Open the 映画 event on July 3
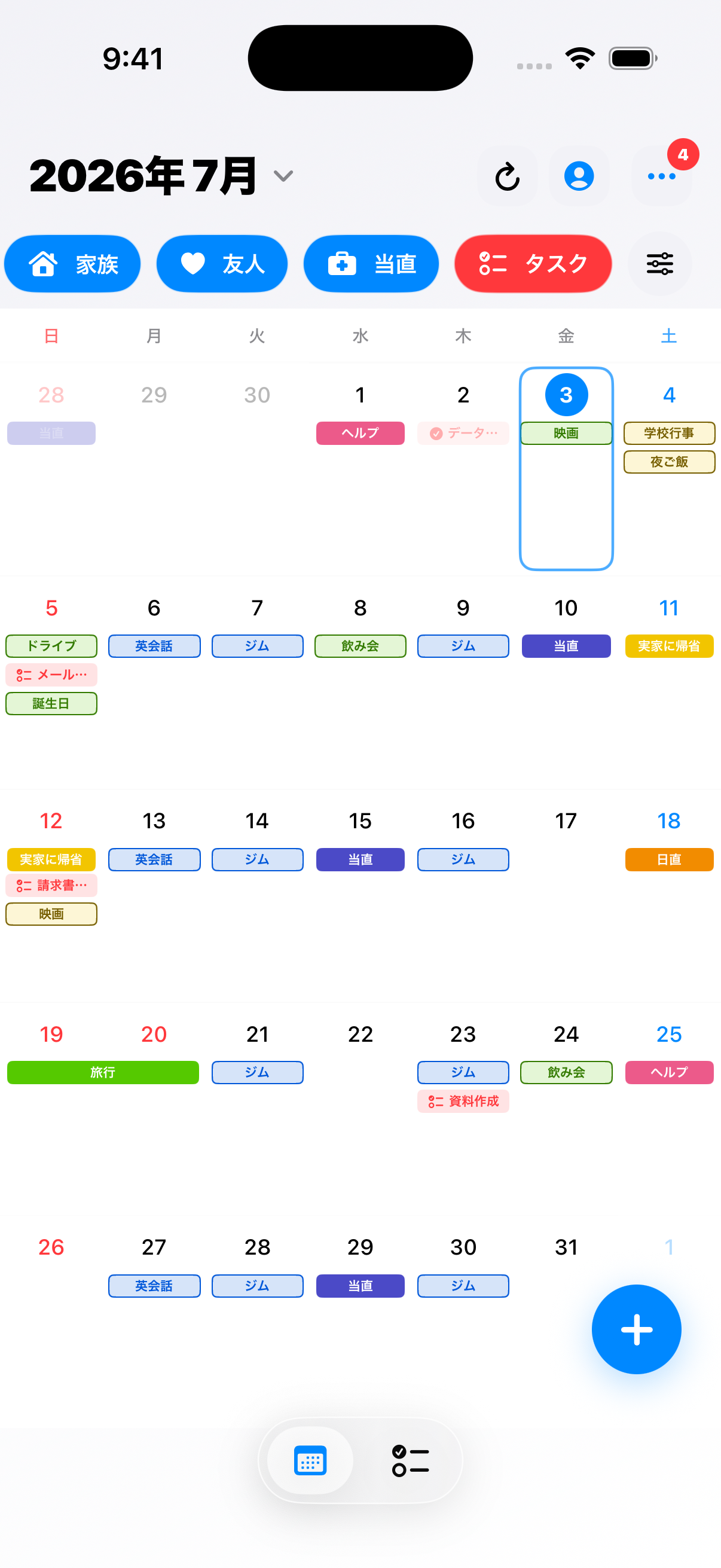Image resolution: width=721 pixels, height=1568 pixels. pyautogui.click(x=566, y=433)
